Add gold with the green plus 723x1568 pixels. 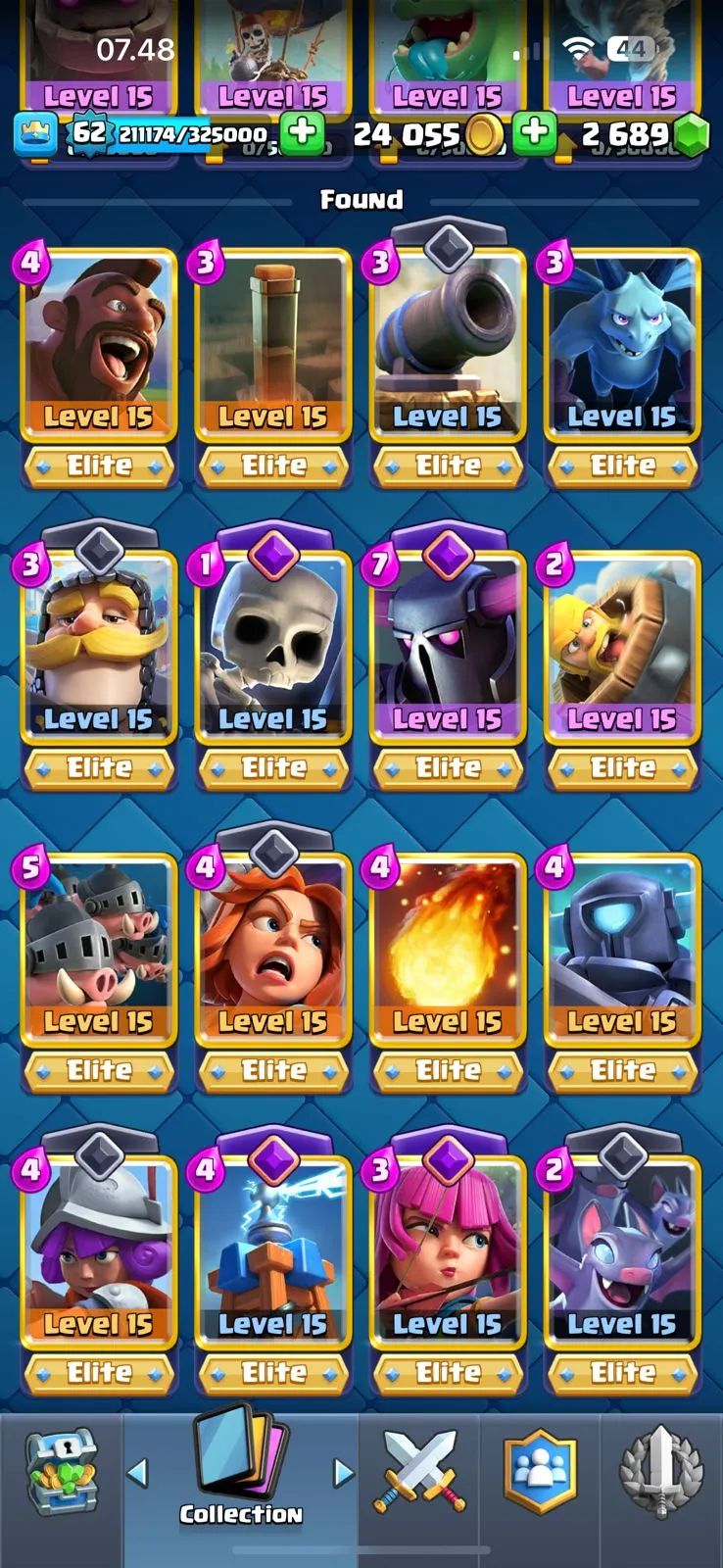point(534,134)
